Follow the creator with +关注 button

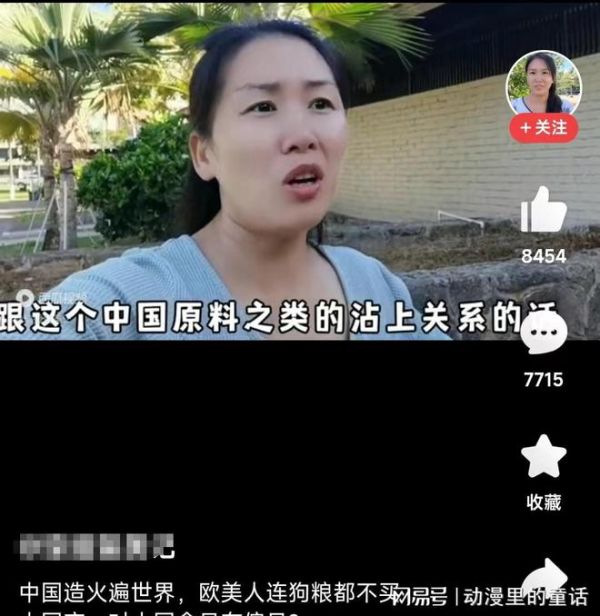pos(543,128)
